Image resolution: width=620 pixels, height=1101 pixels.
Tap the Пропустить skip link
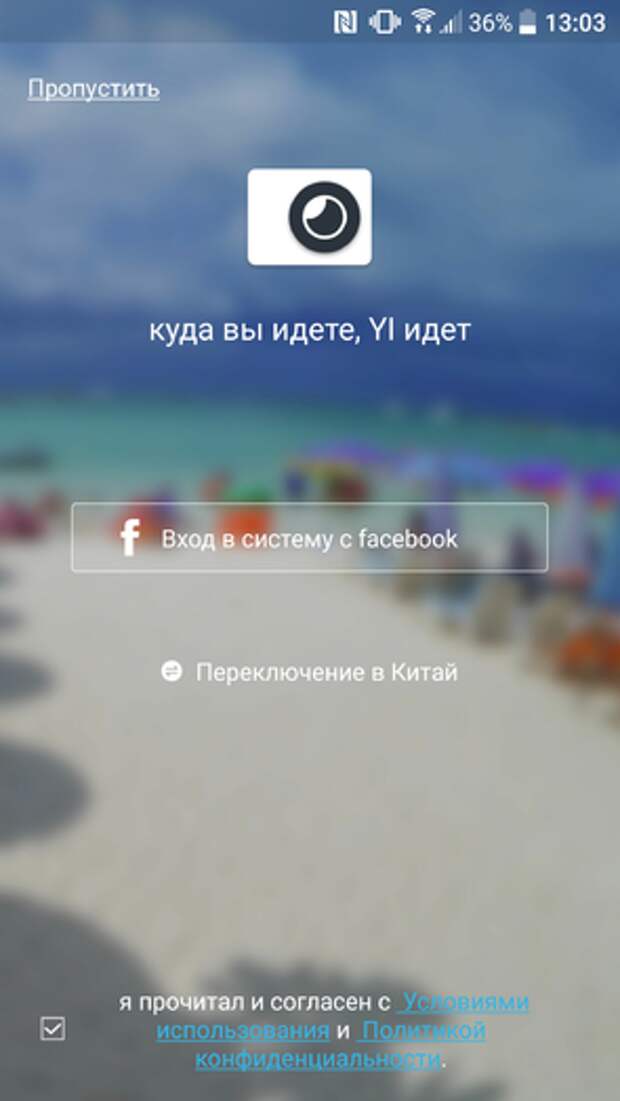coord(93,89)
